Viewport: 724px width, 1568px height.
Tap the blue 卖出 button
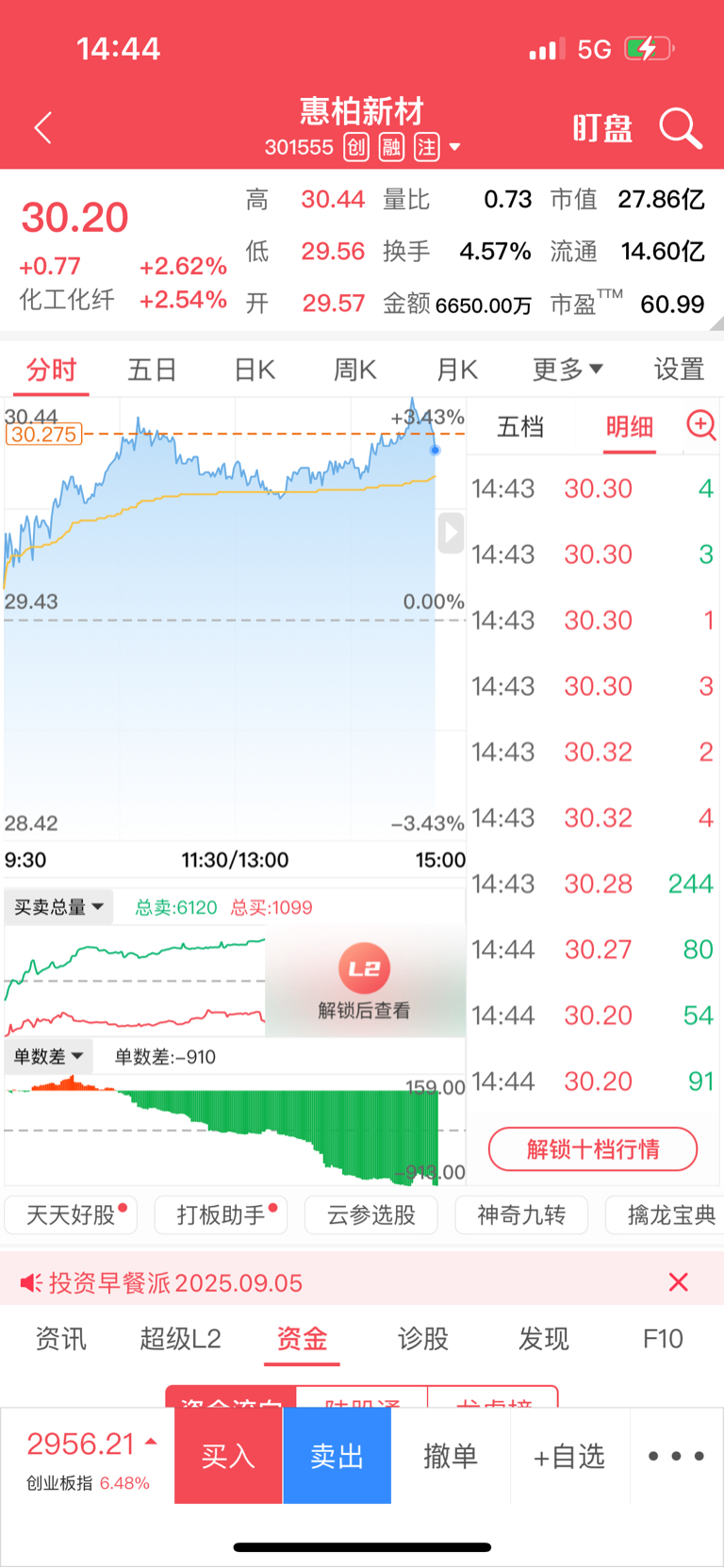337,1456
